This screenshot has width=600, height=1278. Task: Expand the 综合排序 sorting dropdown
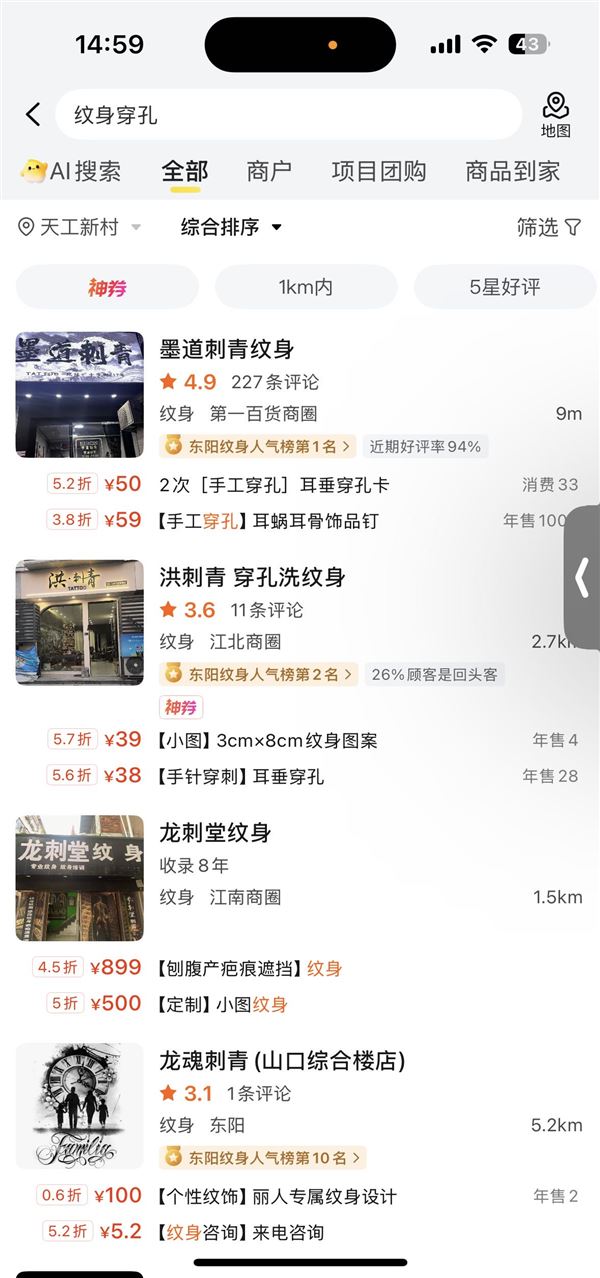(231, 227)
